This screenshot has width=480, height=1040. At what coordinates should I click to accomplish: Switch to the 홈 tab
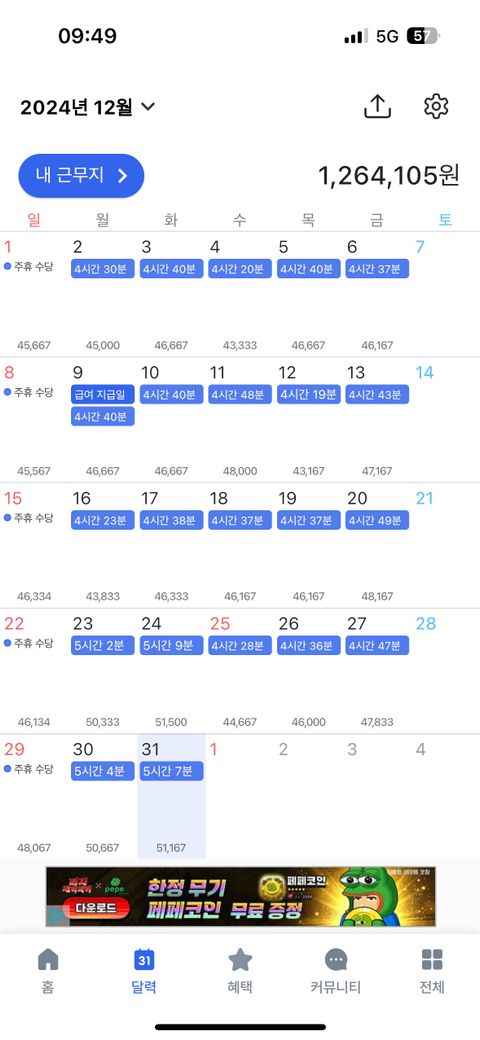pyautogui.click(x=48, y=971)
